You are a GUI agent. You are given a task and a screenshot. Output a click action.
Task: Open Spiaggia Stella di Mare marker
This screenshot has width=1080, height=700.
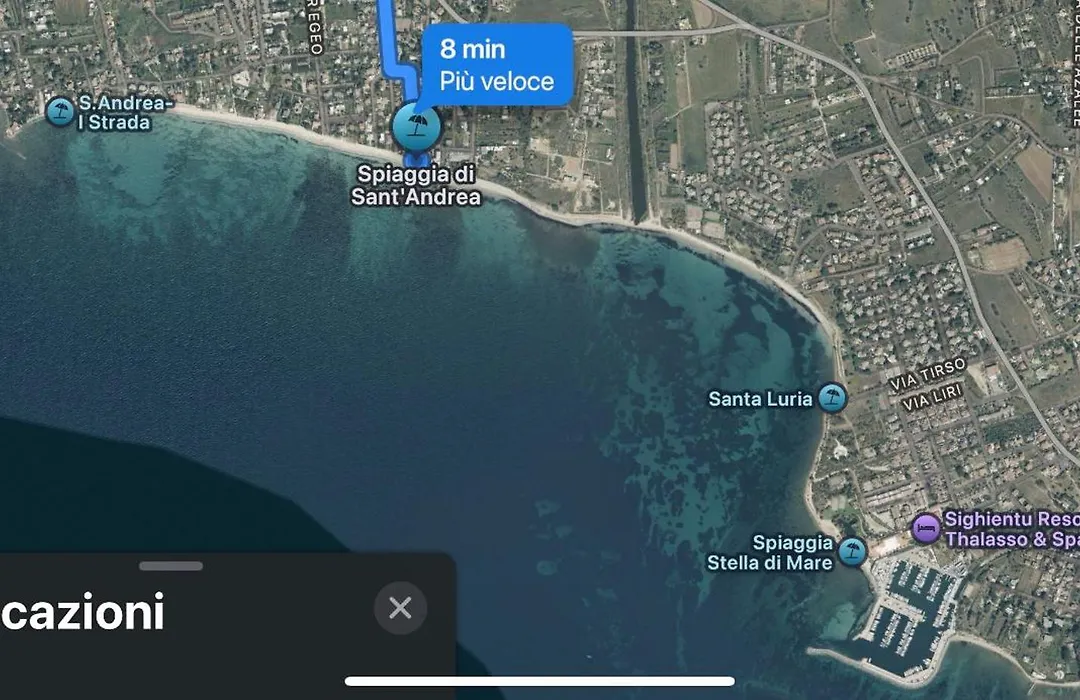point(852,551)
